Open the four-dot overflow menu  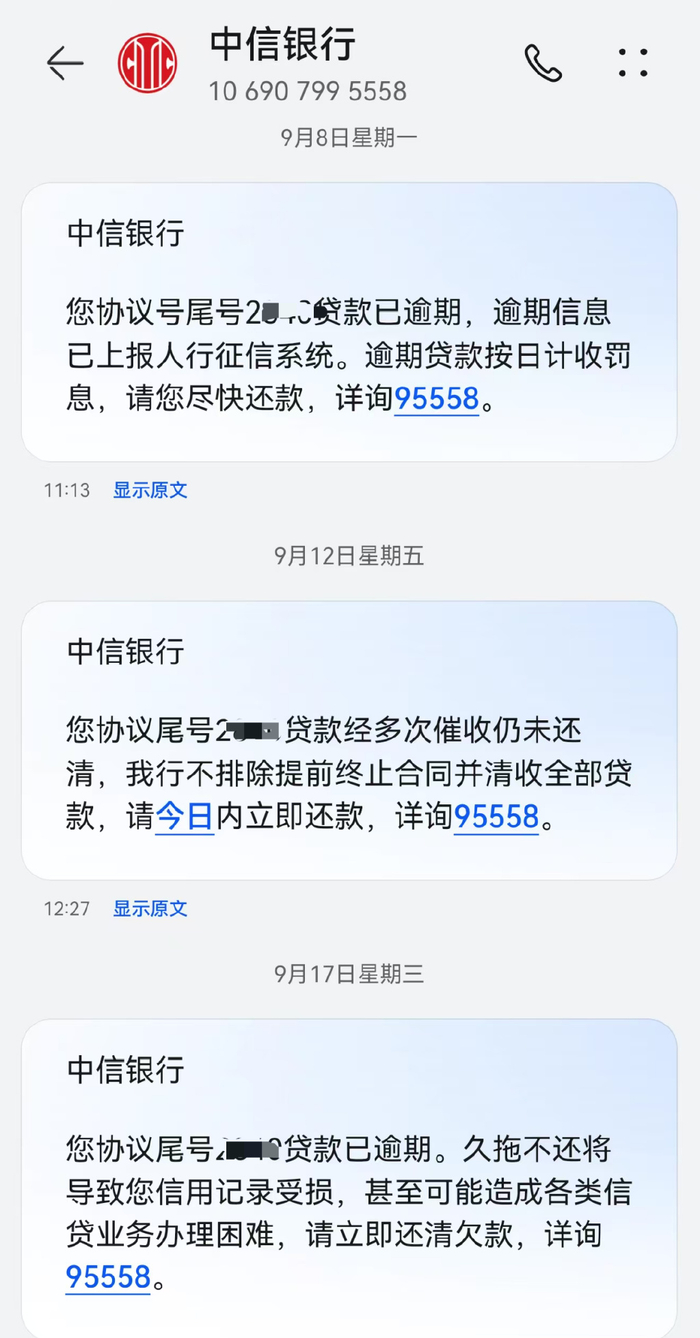coord(633,63)
